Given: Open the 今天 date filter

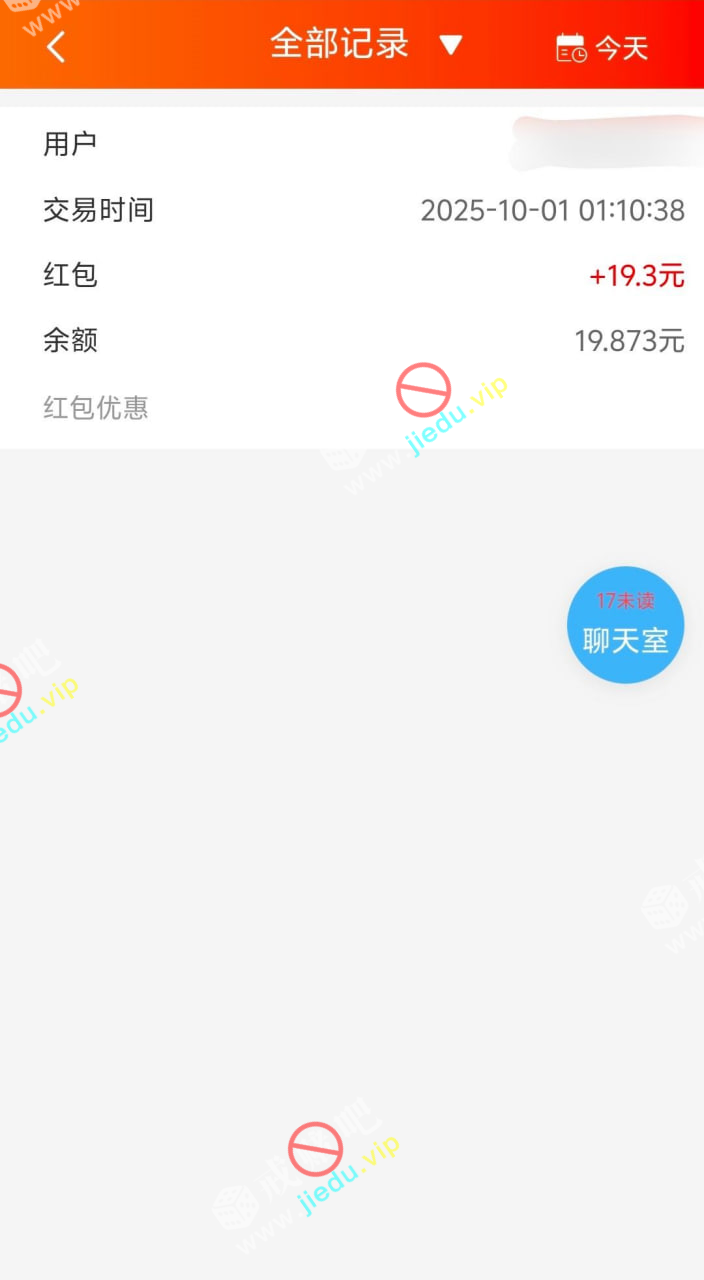Looking at the screenshot, I should click(602, 47).
